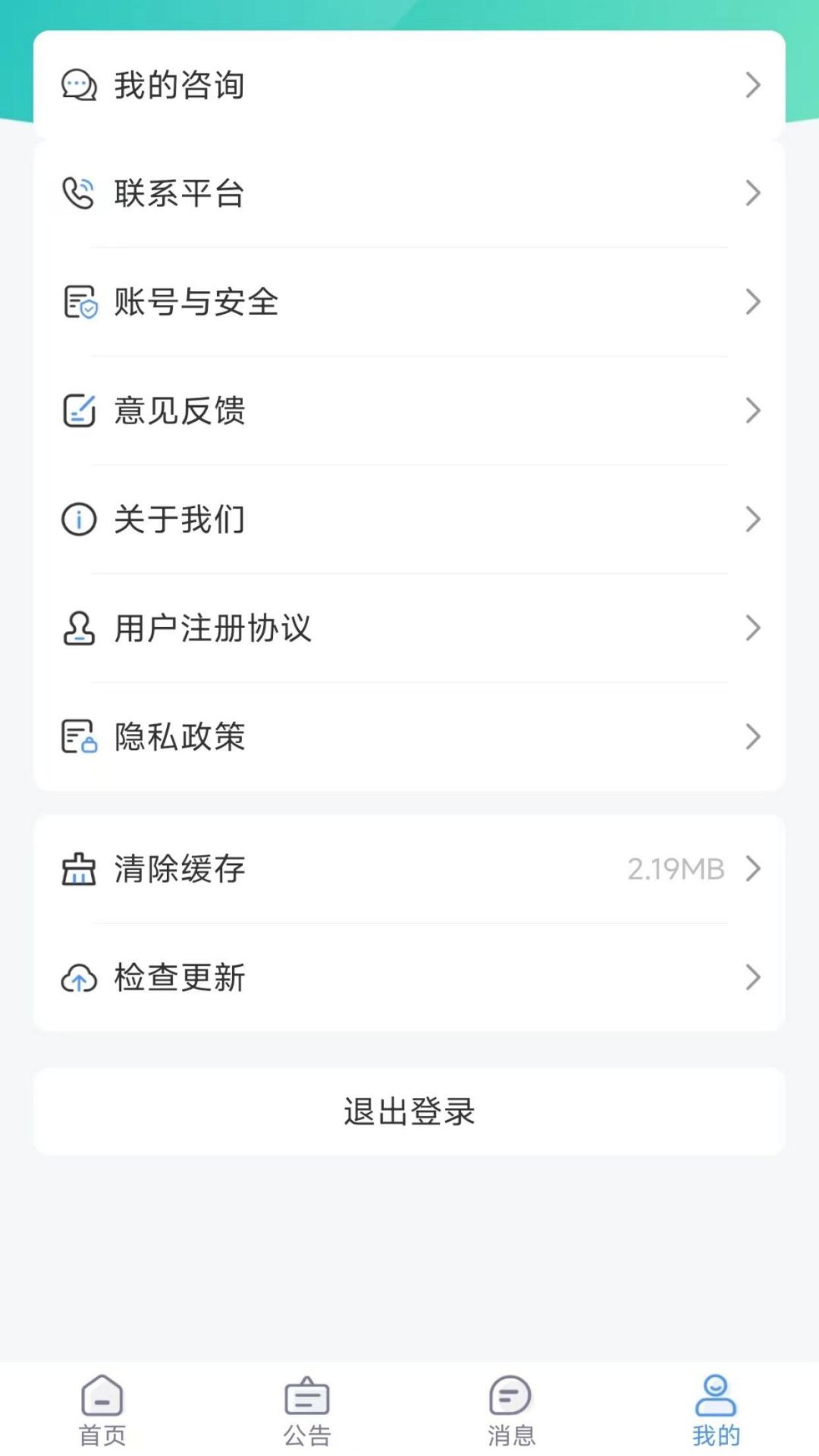
Task: Switch to the 公告 tab
Action: coord(307,1410)
